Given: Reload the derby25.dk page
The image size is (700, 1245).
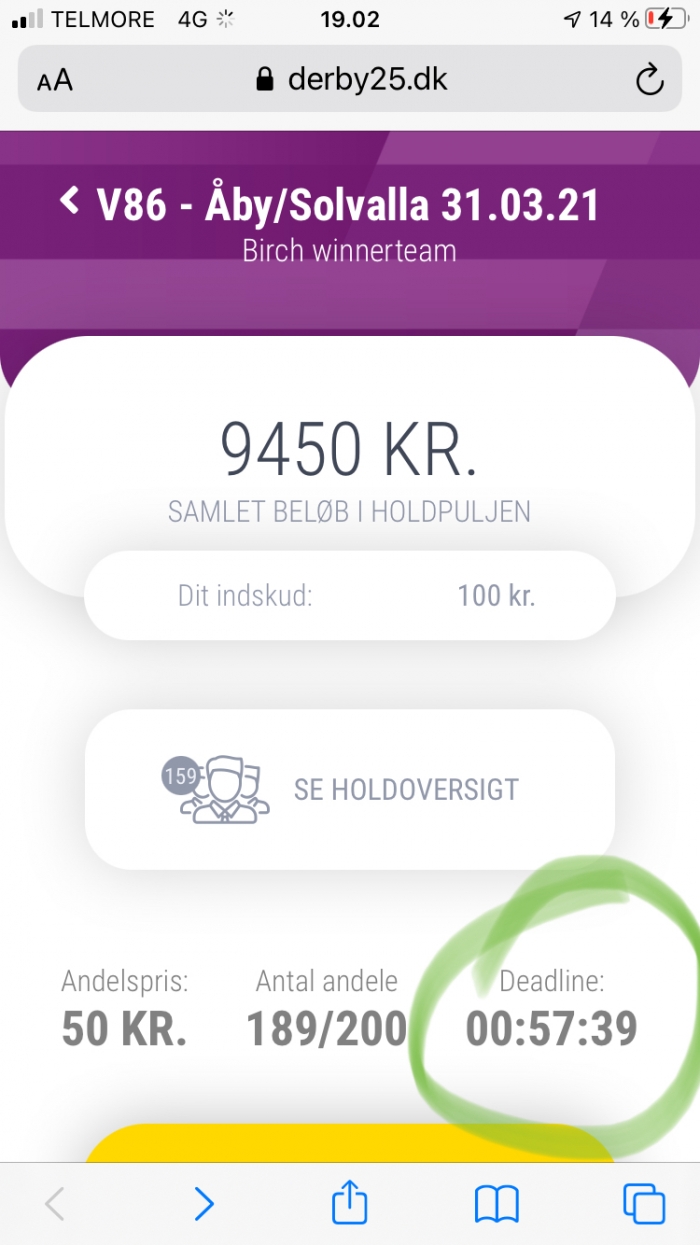Looking at the screenshot, I should (x=650, y=80).
